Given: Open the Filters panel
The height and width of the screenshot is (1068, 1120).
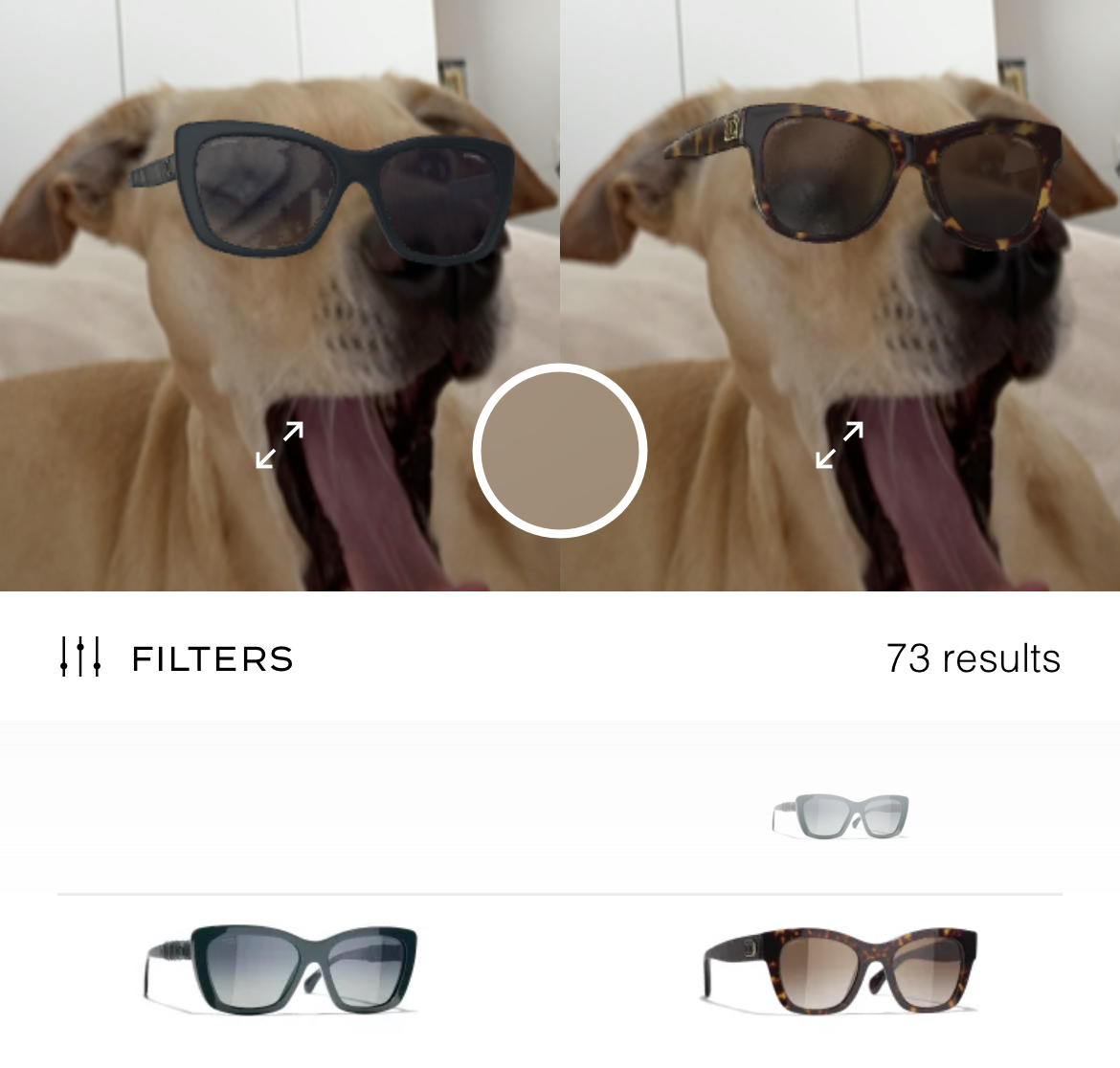Looking at the screenshot, I should point(177,658).
